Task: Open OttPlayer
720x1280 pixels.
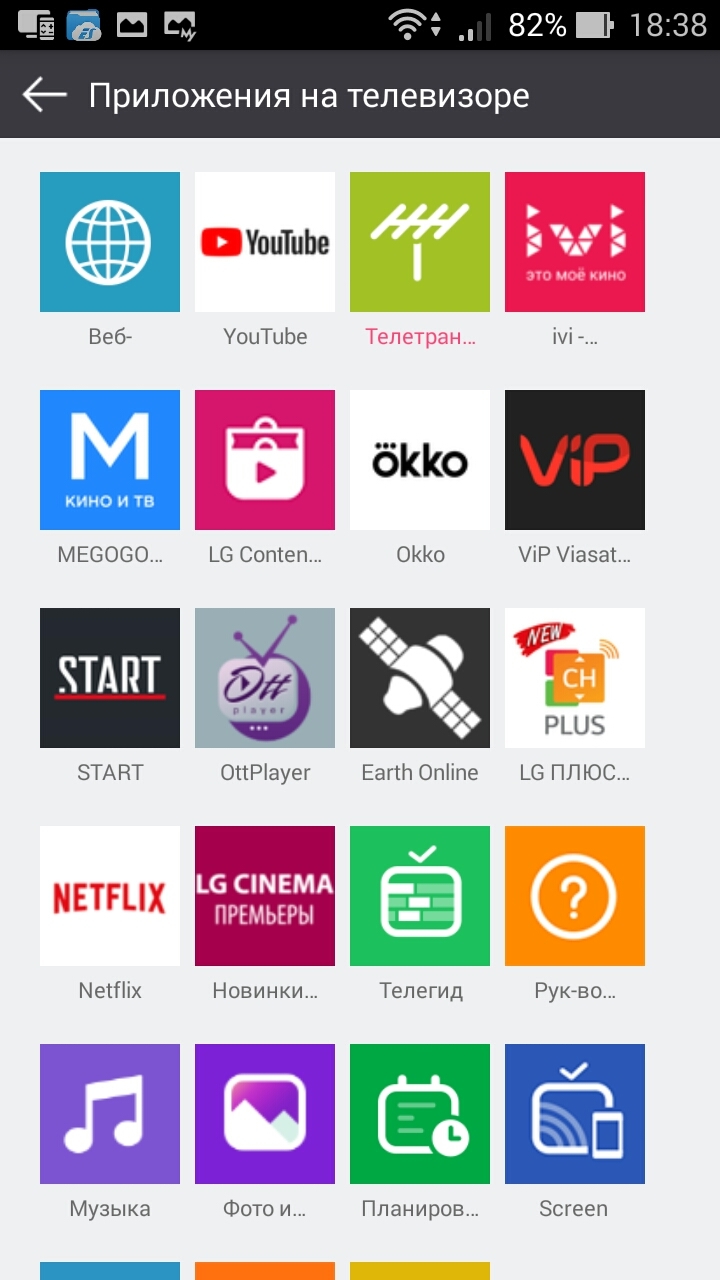Action: [x=265, y=678]
